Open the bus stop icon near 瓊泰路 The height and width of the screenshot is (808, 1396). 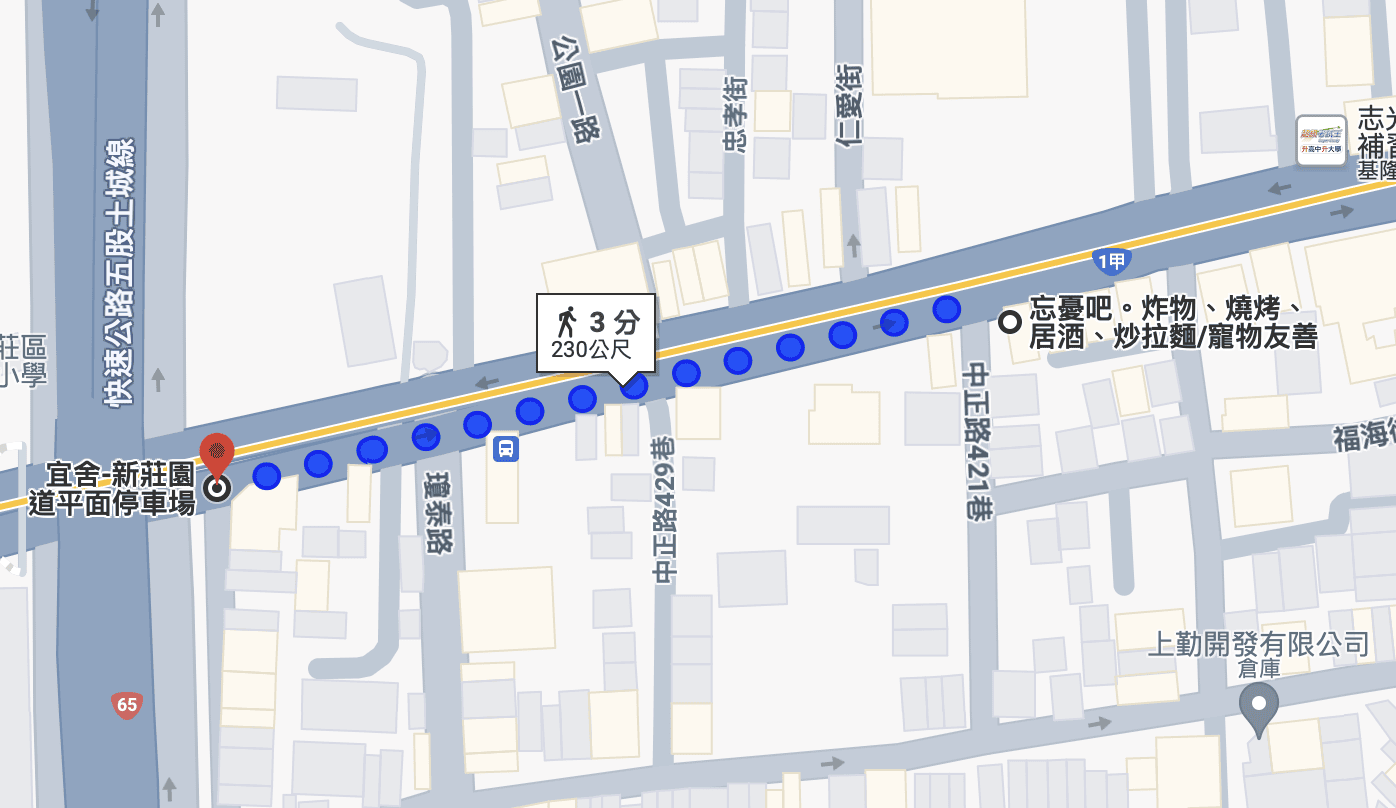tap(506, 448)
